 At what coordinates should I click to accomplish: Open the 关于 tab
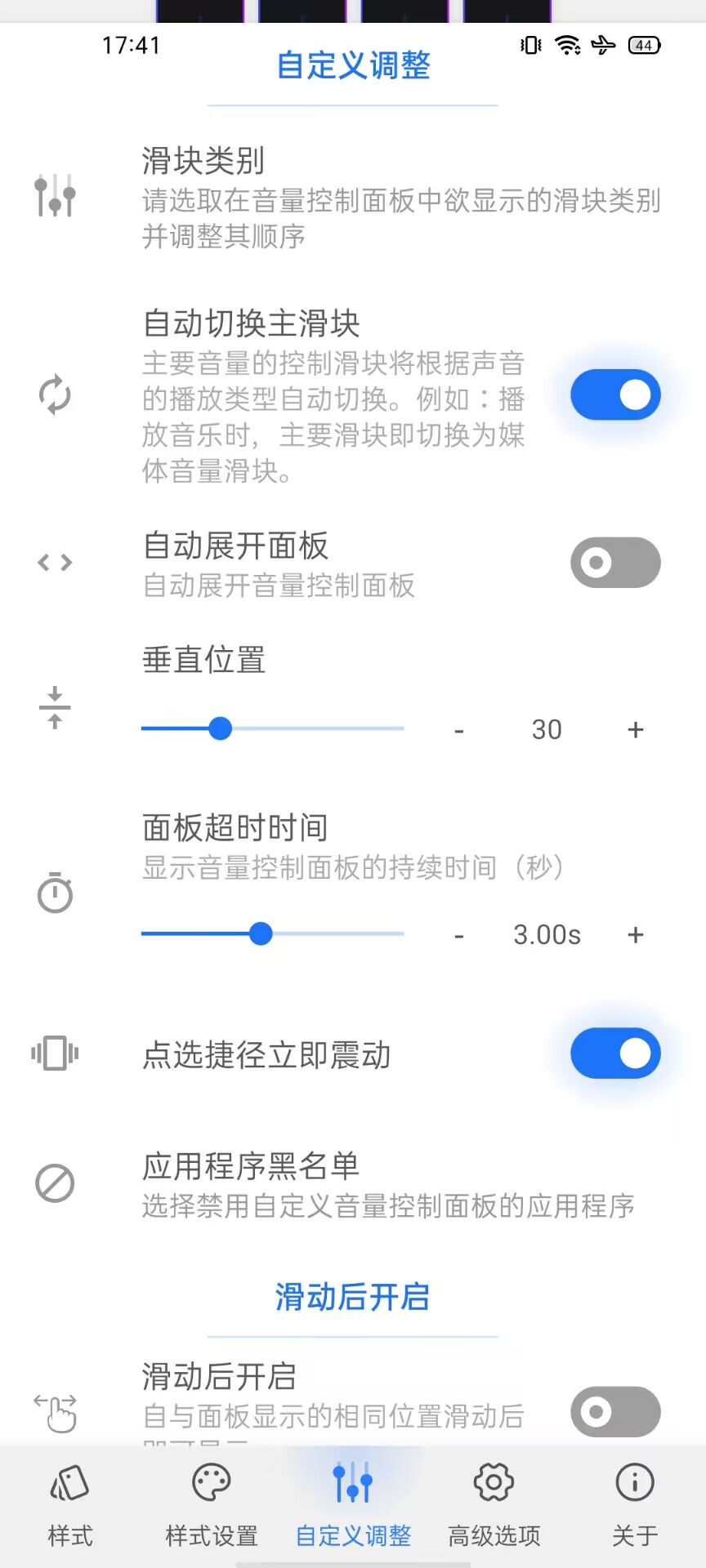pos(635,1505)
